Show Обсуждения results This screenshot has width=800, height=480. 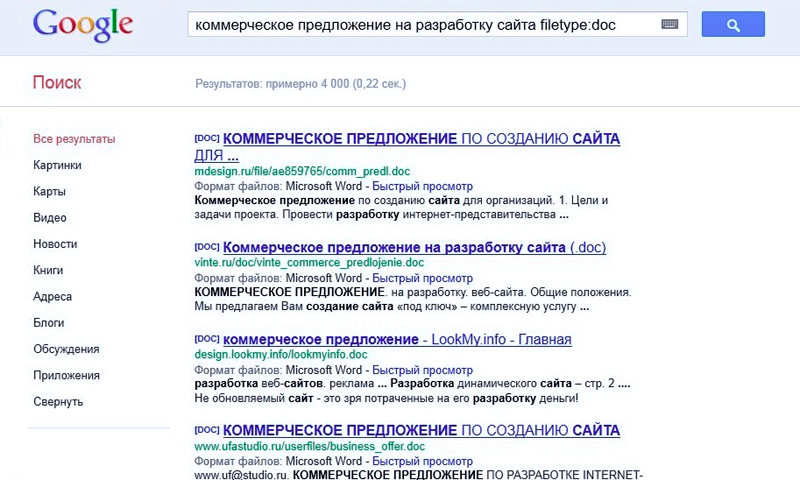click(x=66, y=349)
